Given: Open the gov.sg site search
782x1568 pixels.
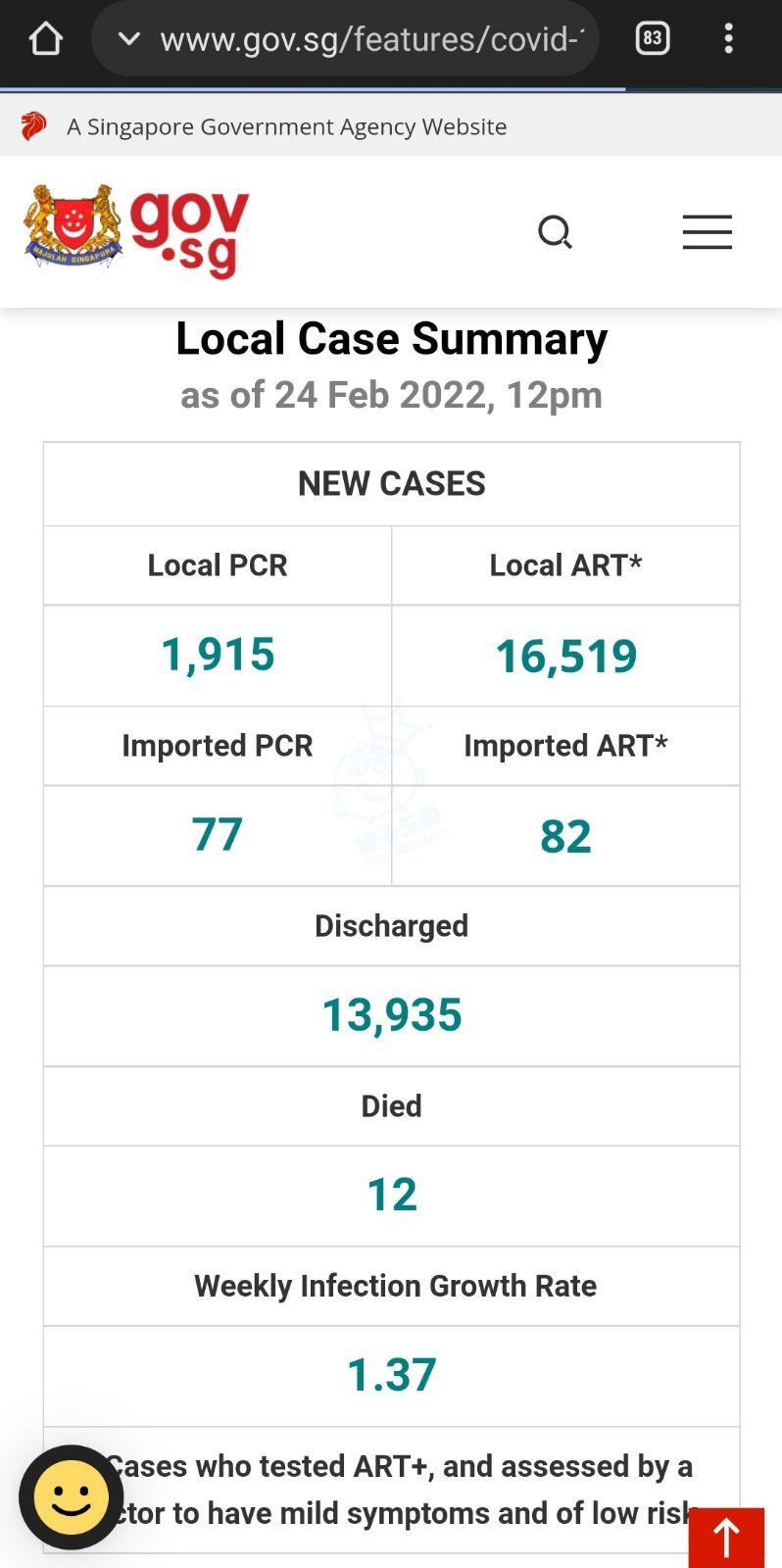Looking at the screenshot, I should (x=556, y=233).
